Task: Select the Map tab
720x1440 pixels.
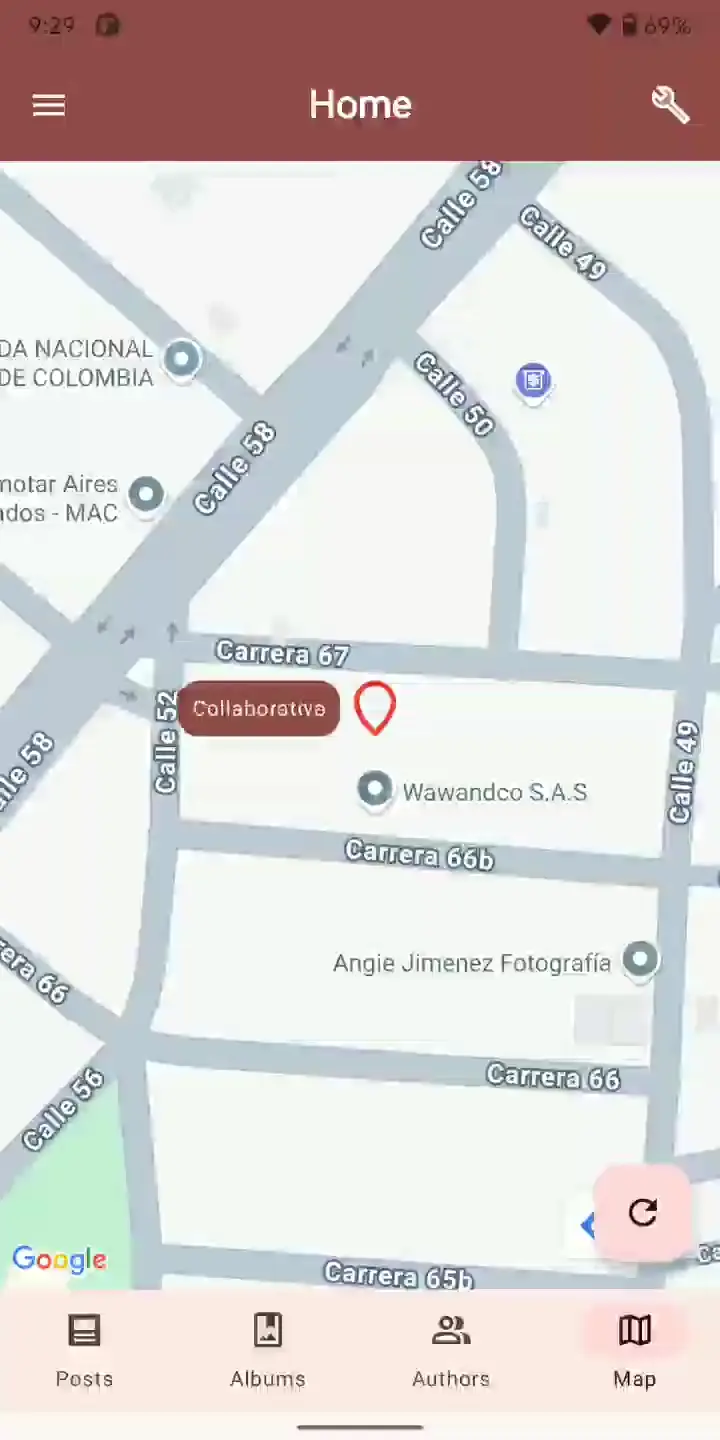Action: coord(635,1352)
